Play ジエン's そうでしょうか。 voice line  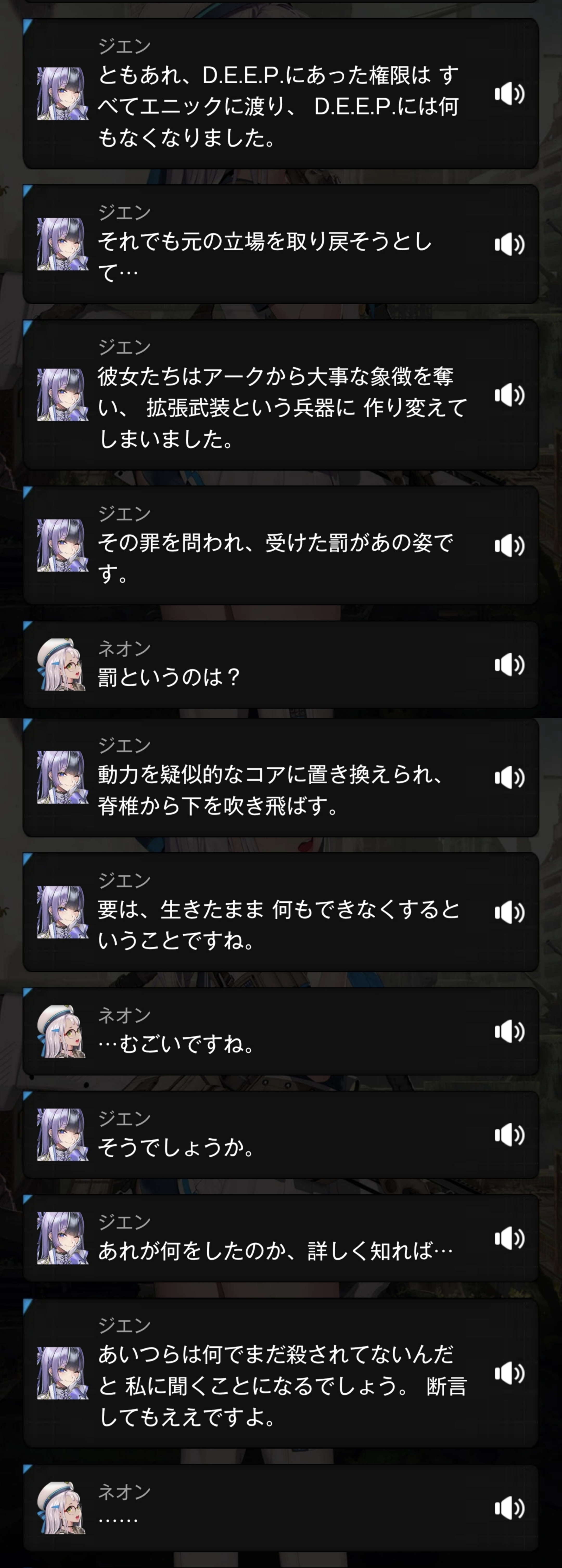pos(509,1134)
